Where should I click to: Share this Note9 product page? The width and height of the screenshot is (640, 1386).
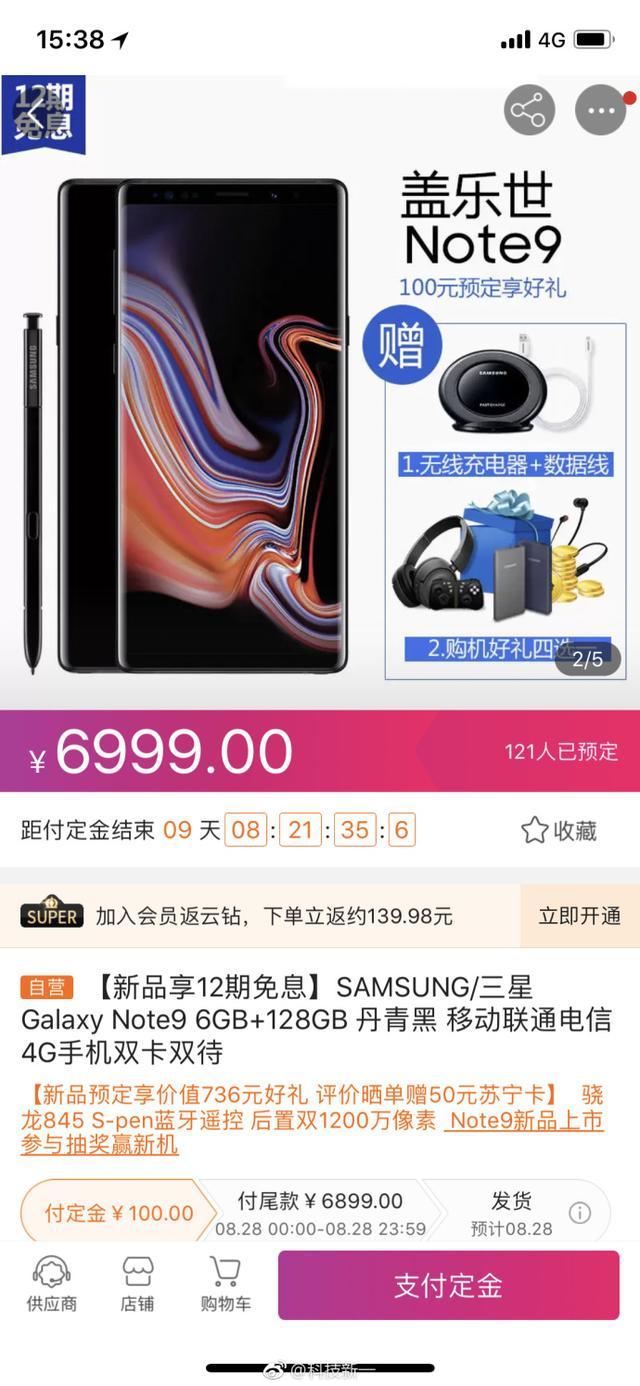pyautogui.click(x=529, y=111)
